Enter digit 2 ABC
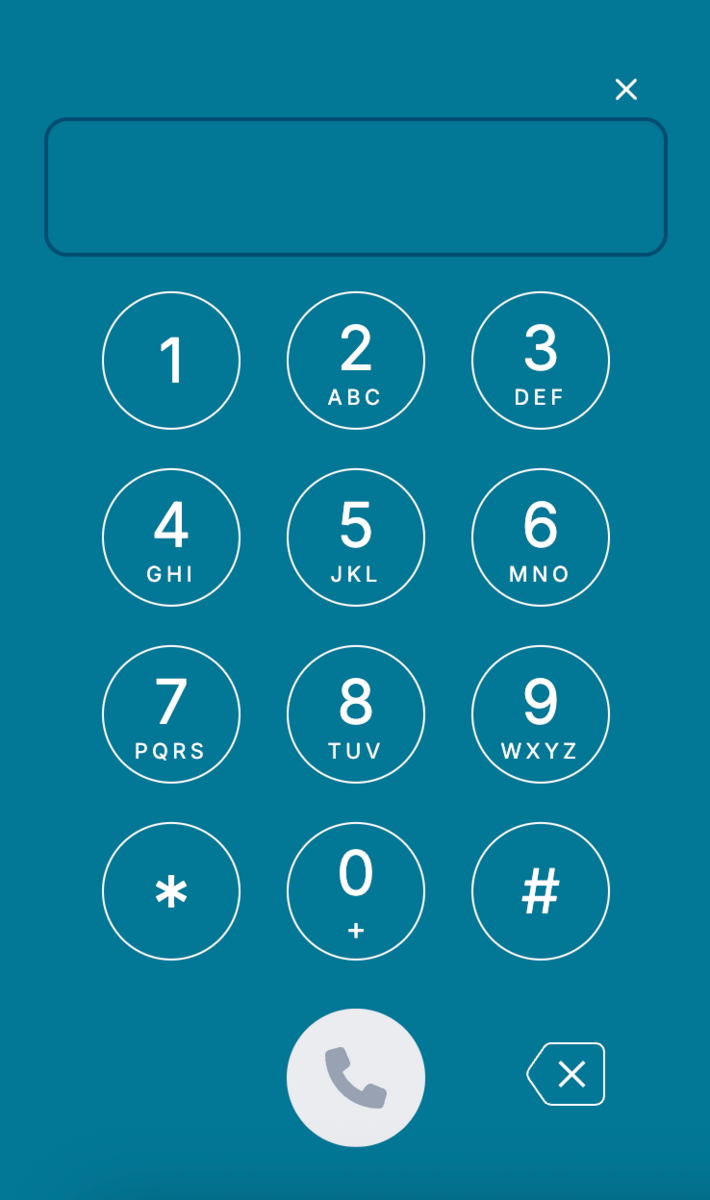710x1200 pixels. point(356,361)
